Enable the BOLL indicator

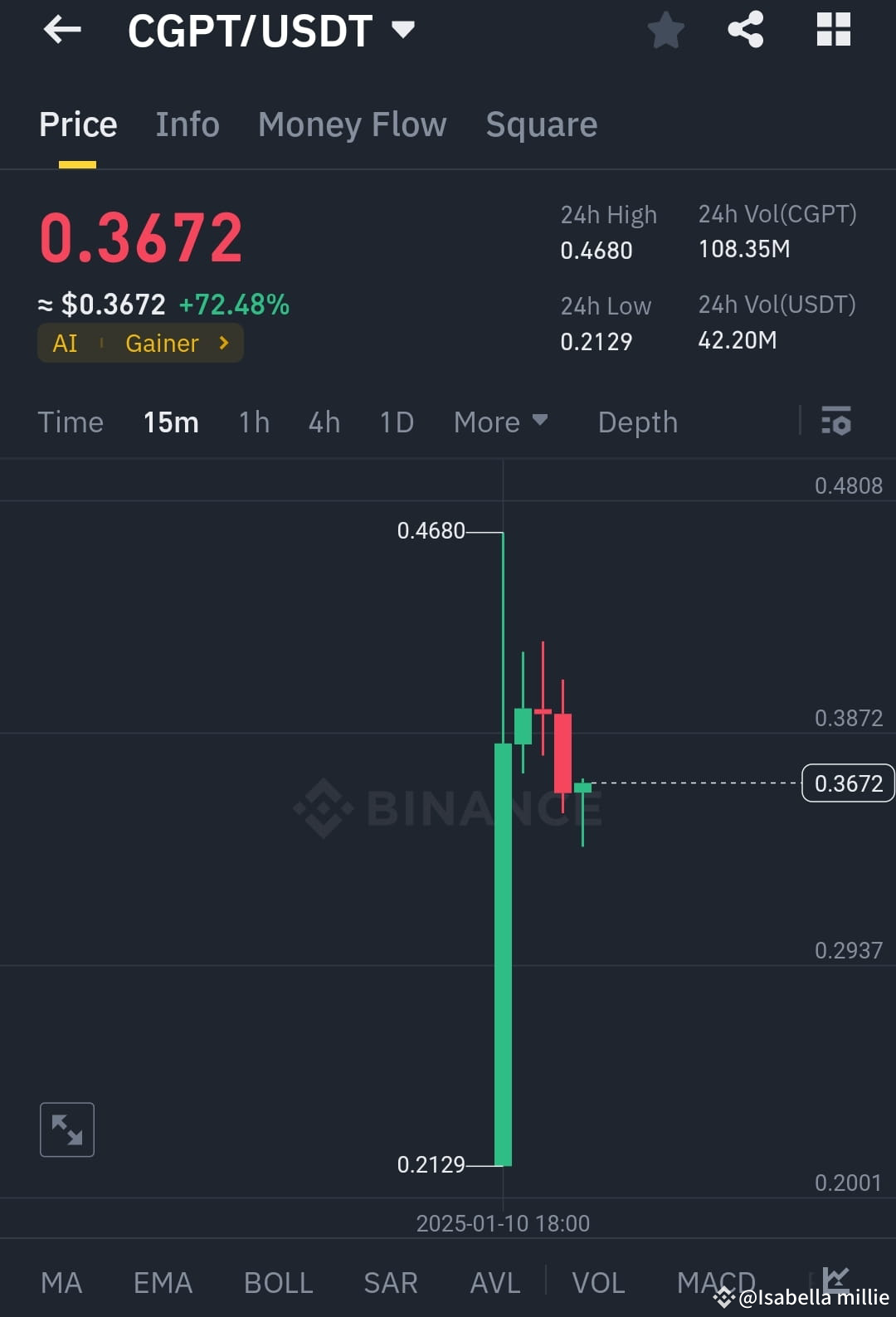tap(278, 1282)
